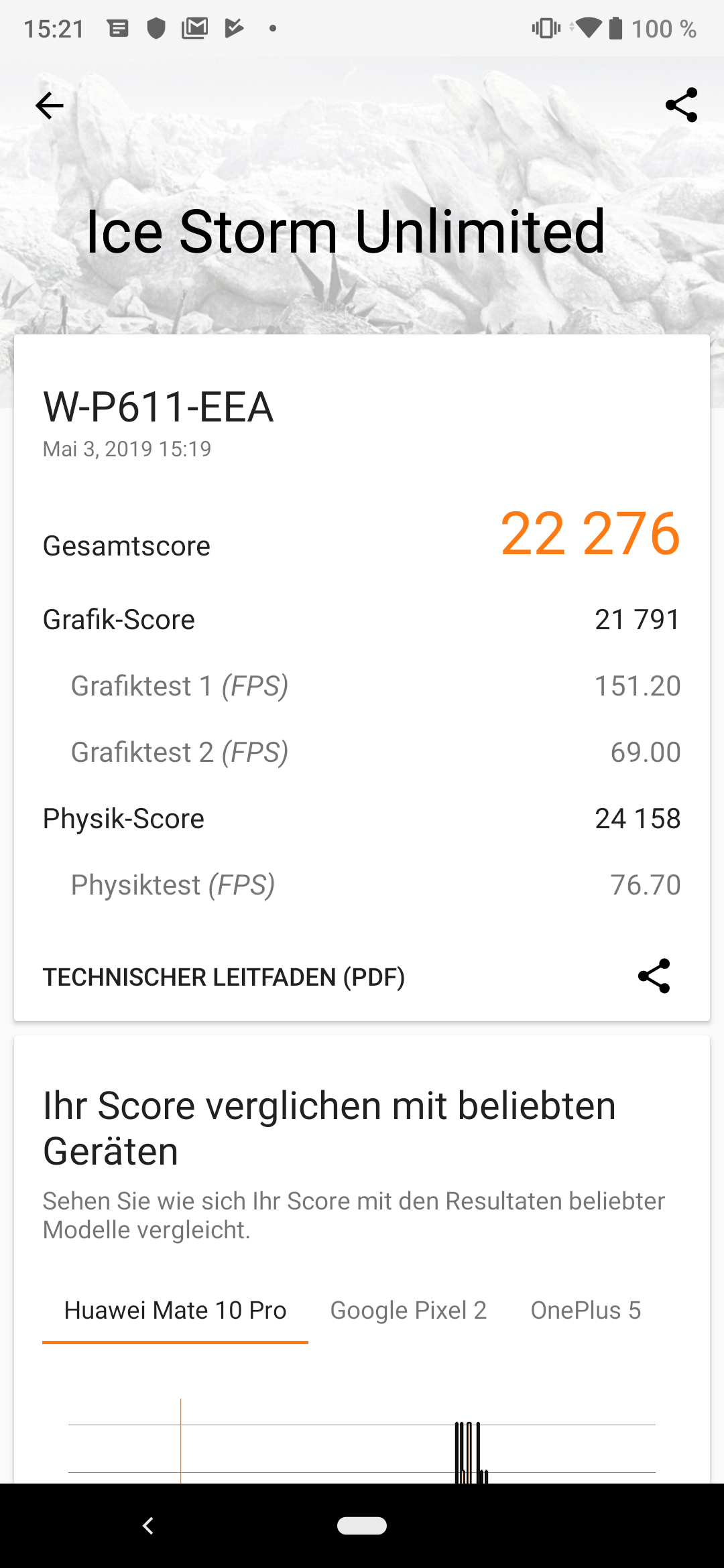Tap the share icon beside Technischer Leitfaden
This screenshot has width=724, height=1568.
(654, 976)
